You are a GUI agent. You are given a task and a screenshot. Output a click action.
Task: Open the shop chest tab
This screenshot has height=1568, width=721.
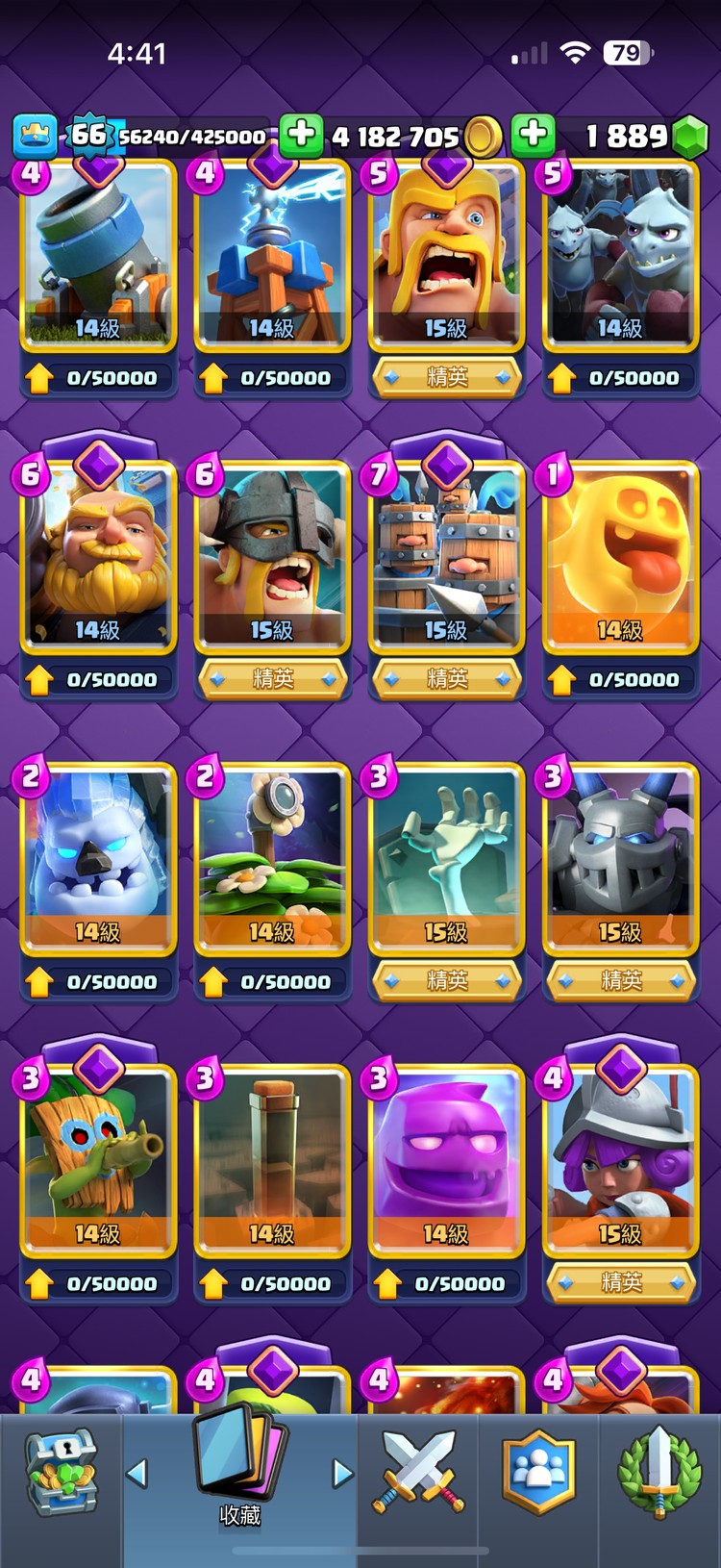61,1474
